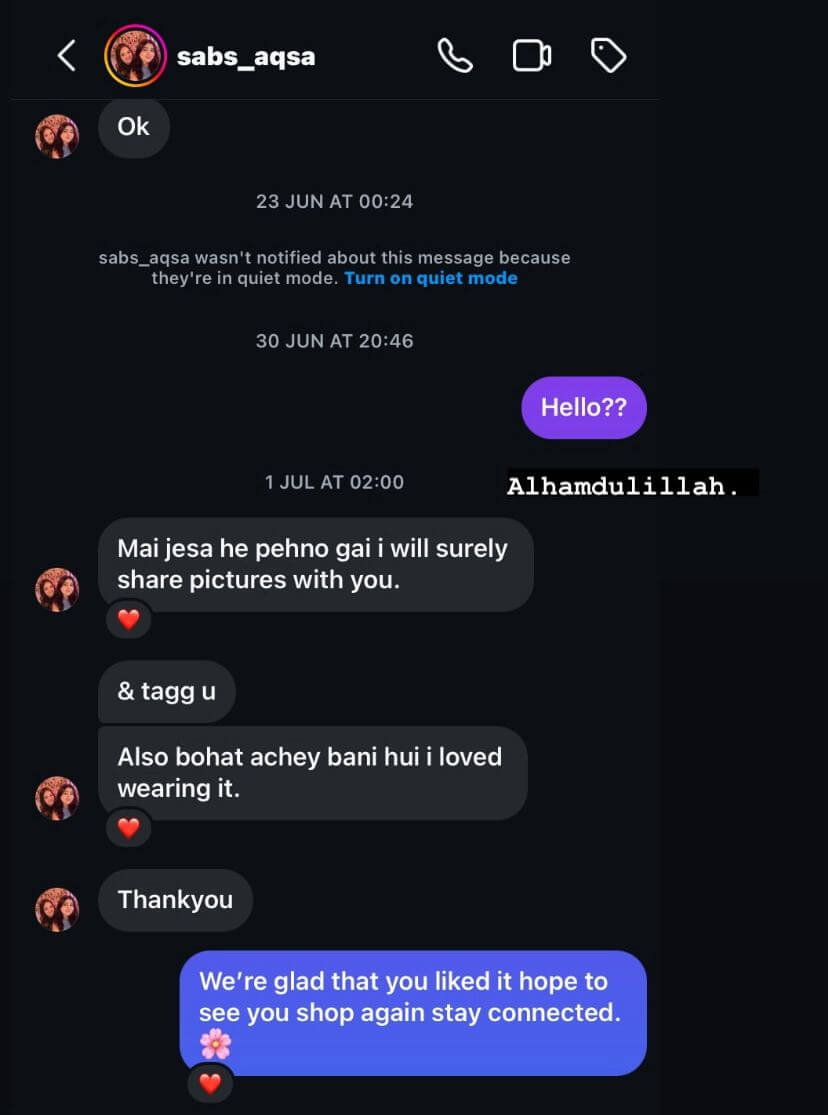Image resolution: width=828 pixels, height=1115 pixels.
Task: Open heart reaction on the share pictures message
Action: (x=128, y=619)
